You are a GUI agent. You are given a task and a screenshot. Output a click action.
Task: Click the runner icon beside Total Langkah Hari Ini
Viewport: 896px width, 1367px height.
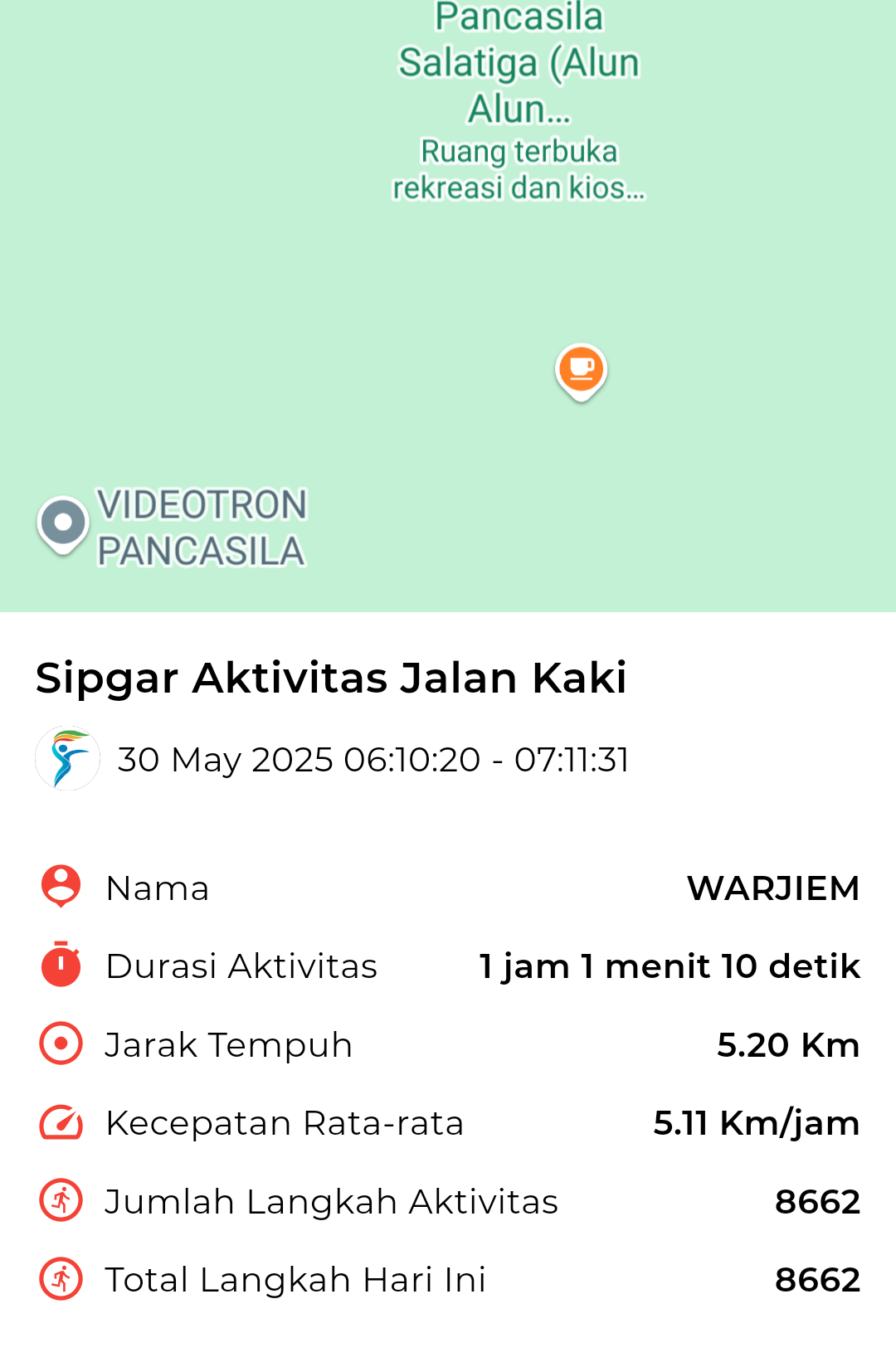(x=59, y=1279)
